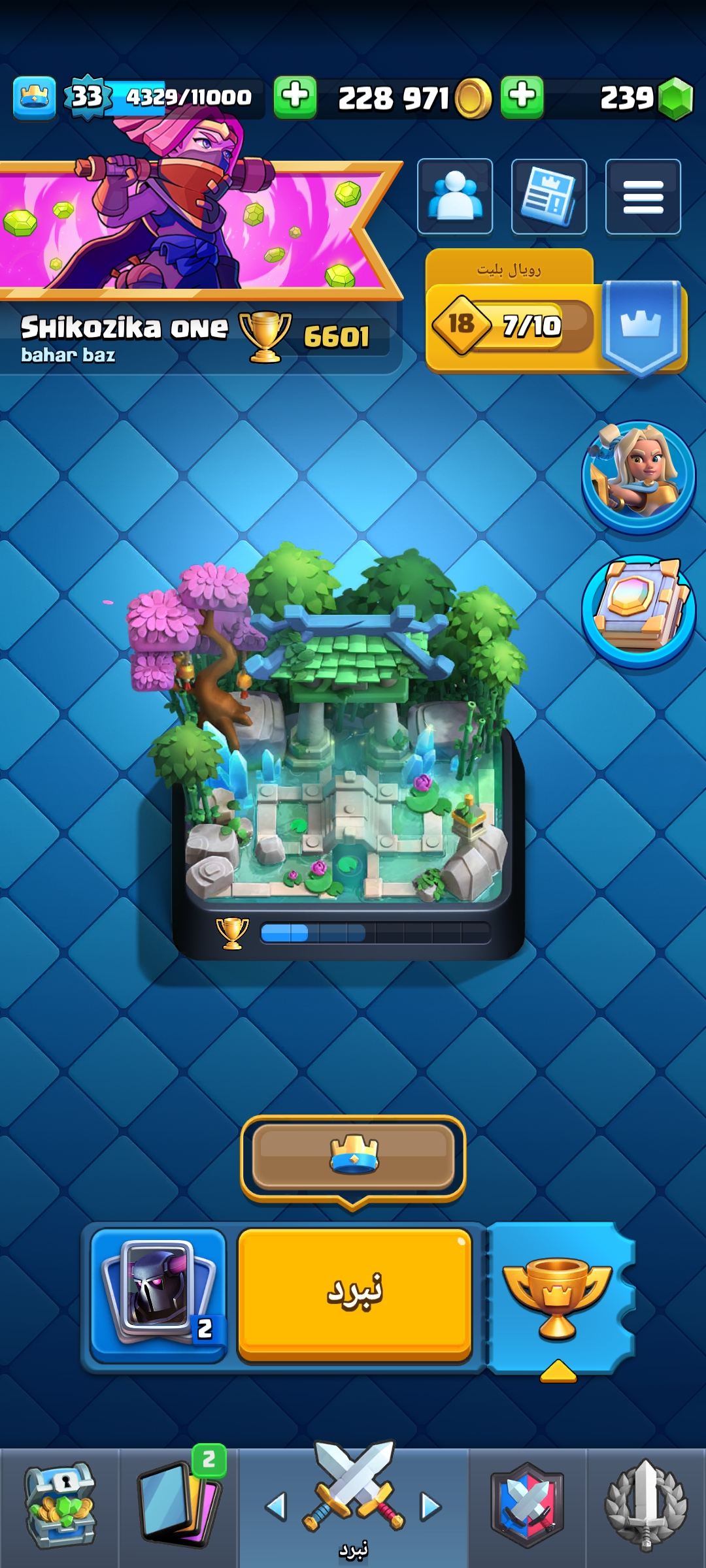706x1568 pixels.
Task: Tap the plus button to buy gems
Action: (522, 97)
